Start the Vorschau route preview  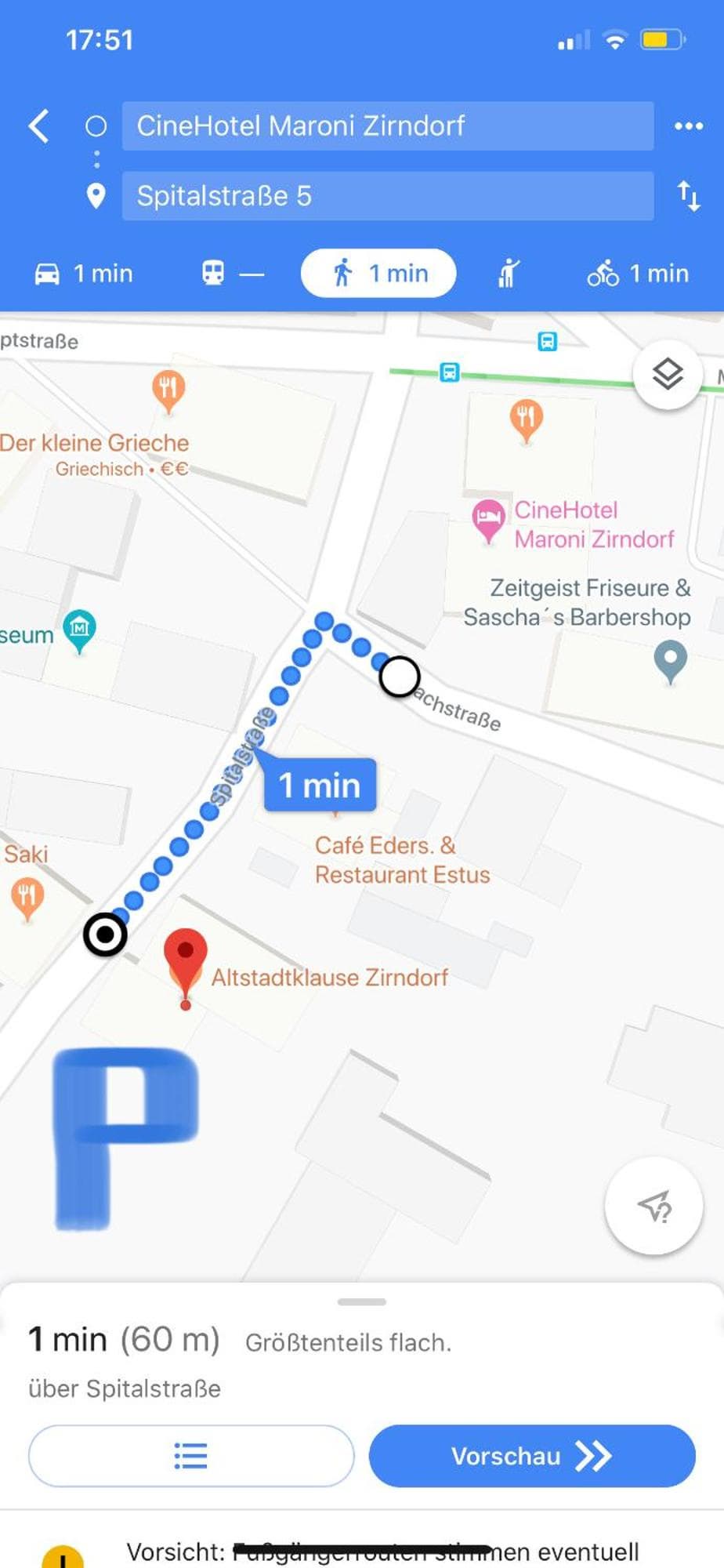pos(532,1456)
